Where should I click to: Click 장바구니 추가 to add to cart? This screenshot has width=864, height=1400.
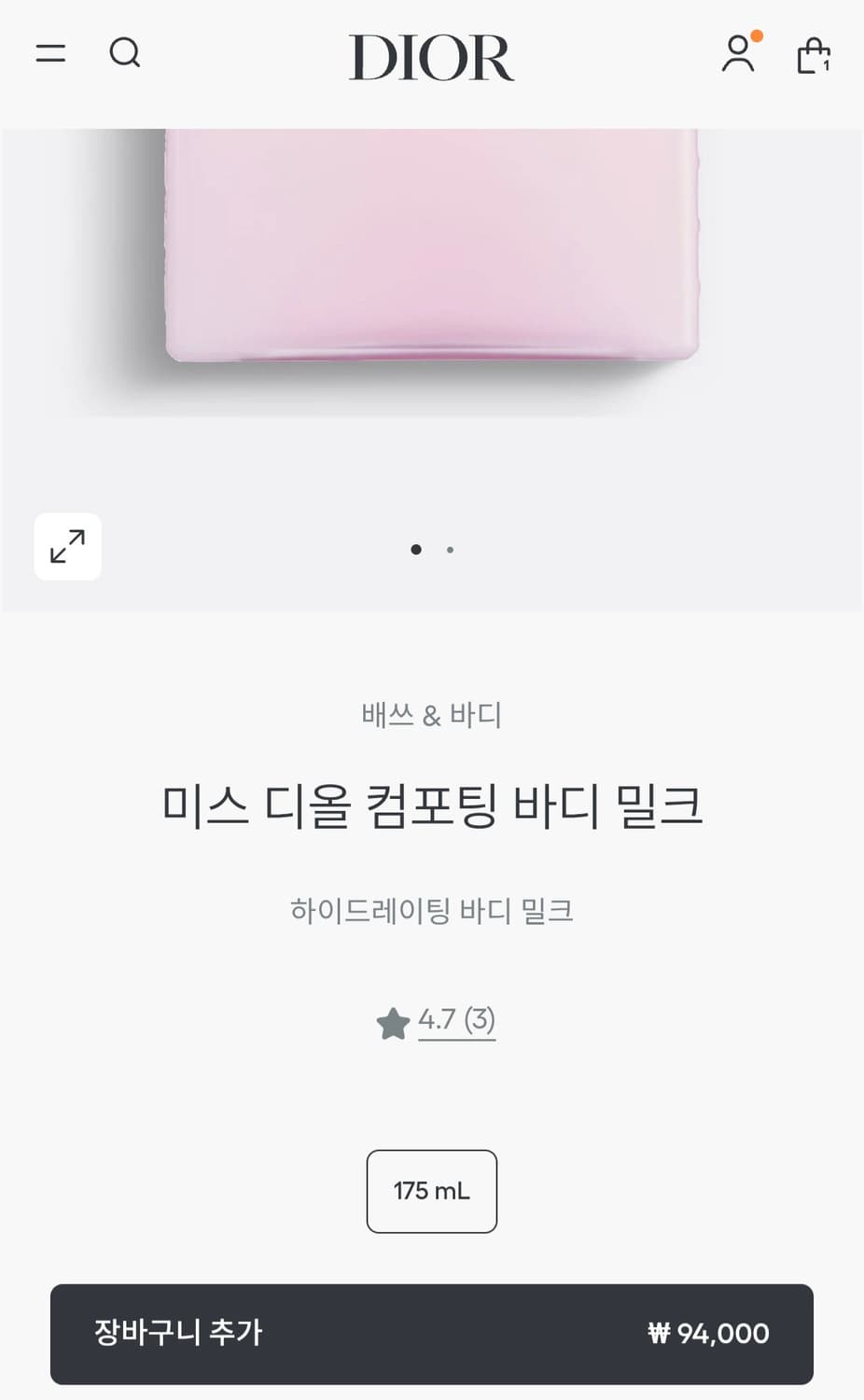[179, 1334]
